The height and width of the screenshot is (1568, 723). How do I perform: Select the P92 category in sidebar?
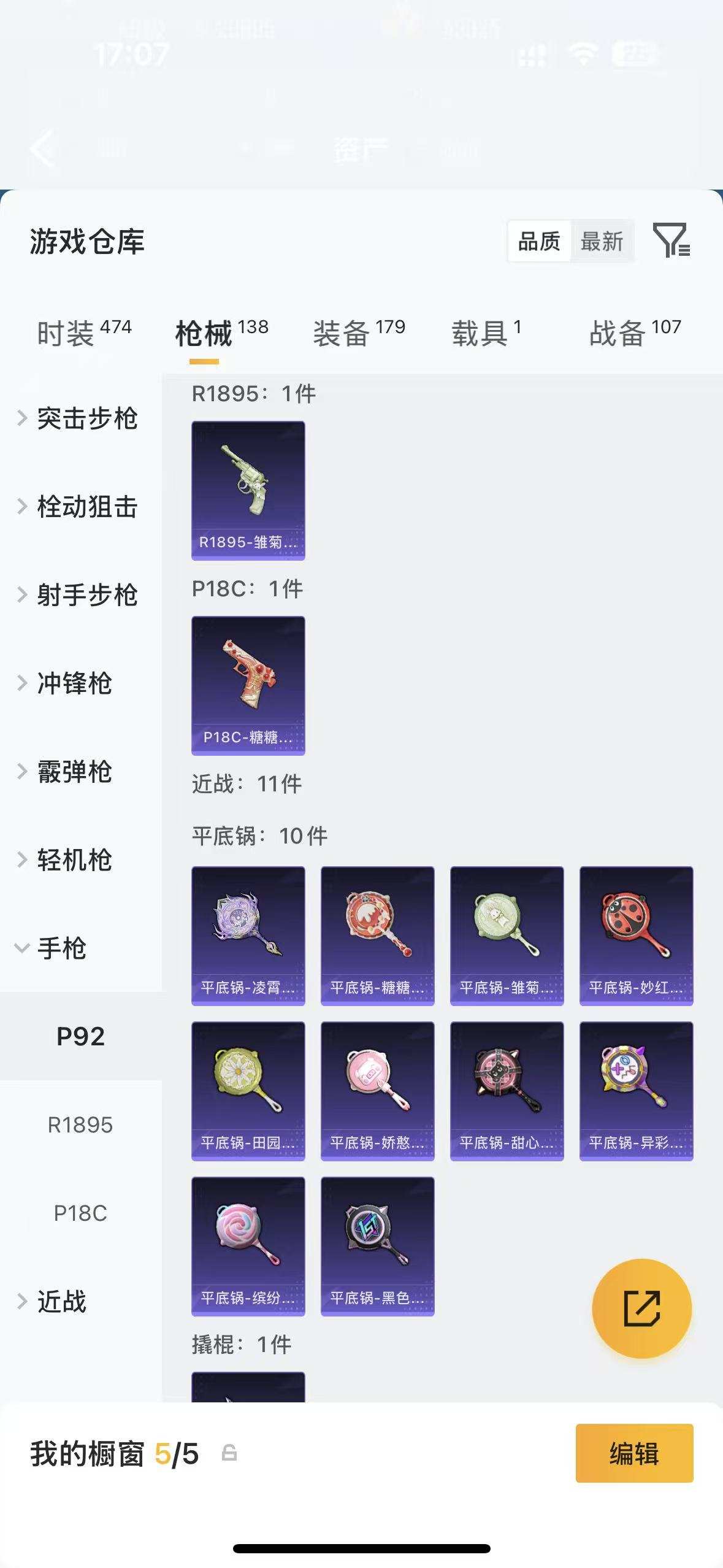[82, 1036]
